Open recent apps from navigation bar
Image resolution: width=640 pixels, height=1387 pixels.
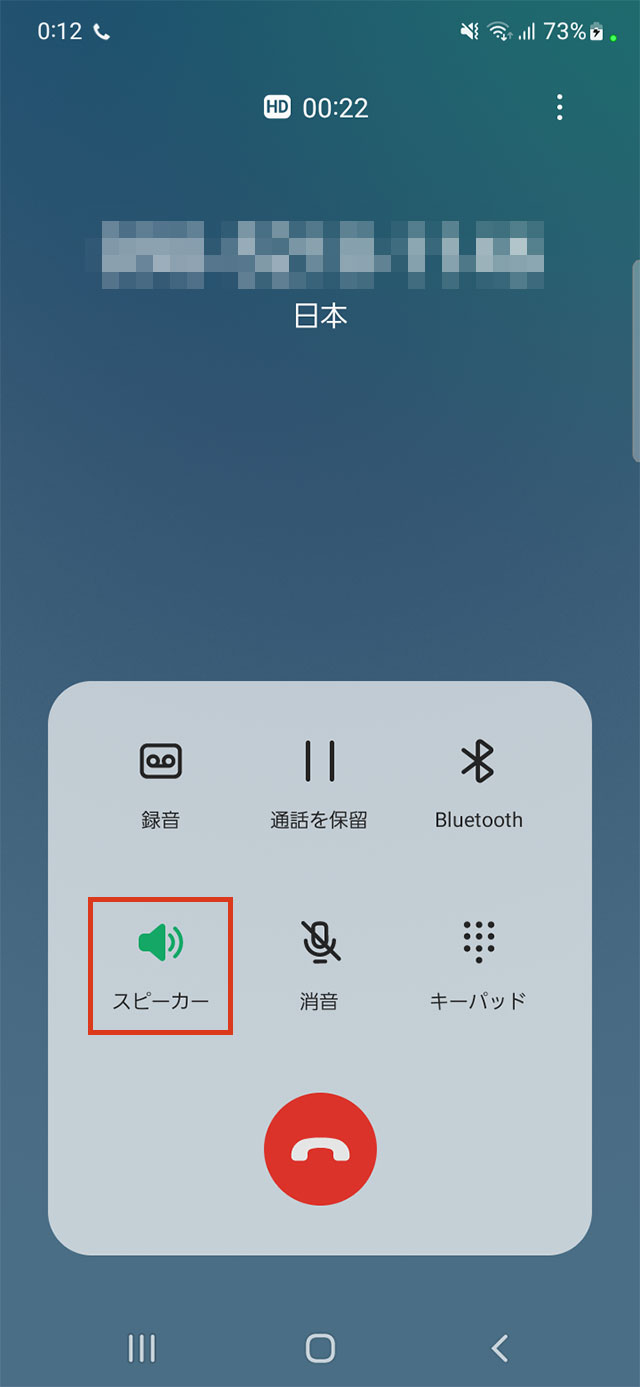coord(141,1348)
